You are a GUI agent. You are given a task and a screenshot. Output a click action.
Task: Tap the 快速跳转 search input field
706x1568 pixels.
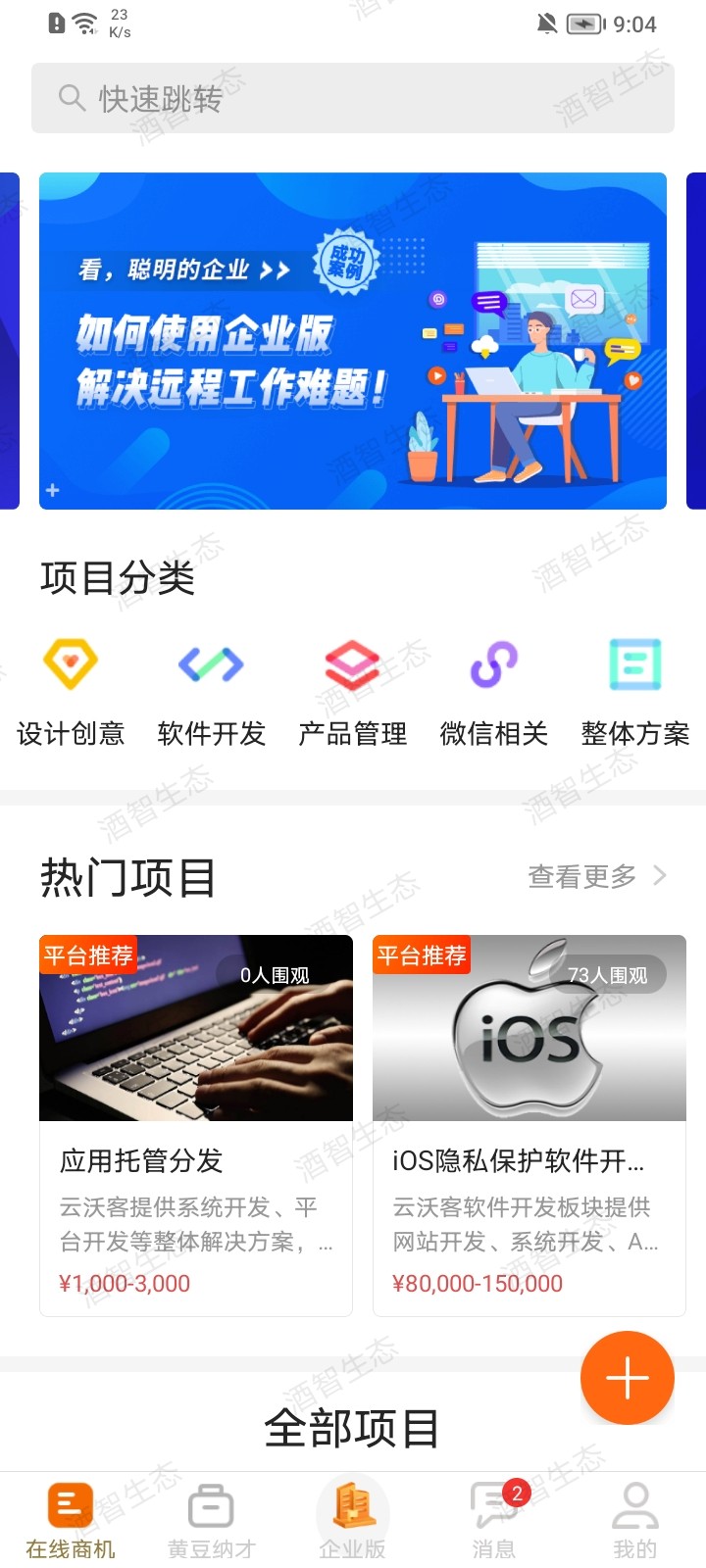(353, 97)
